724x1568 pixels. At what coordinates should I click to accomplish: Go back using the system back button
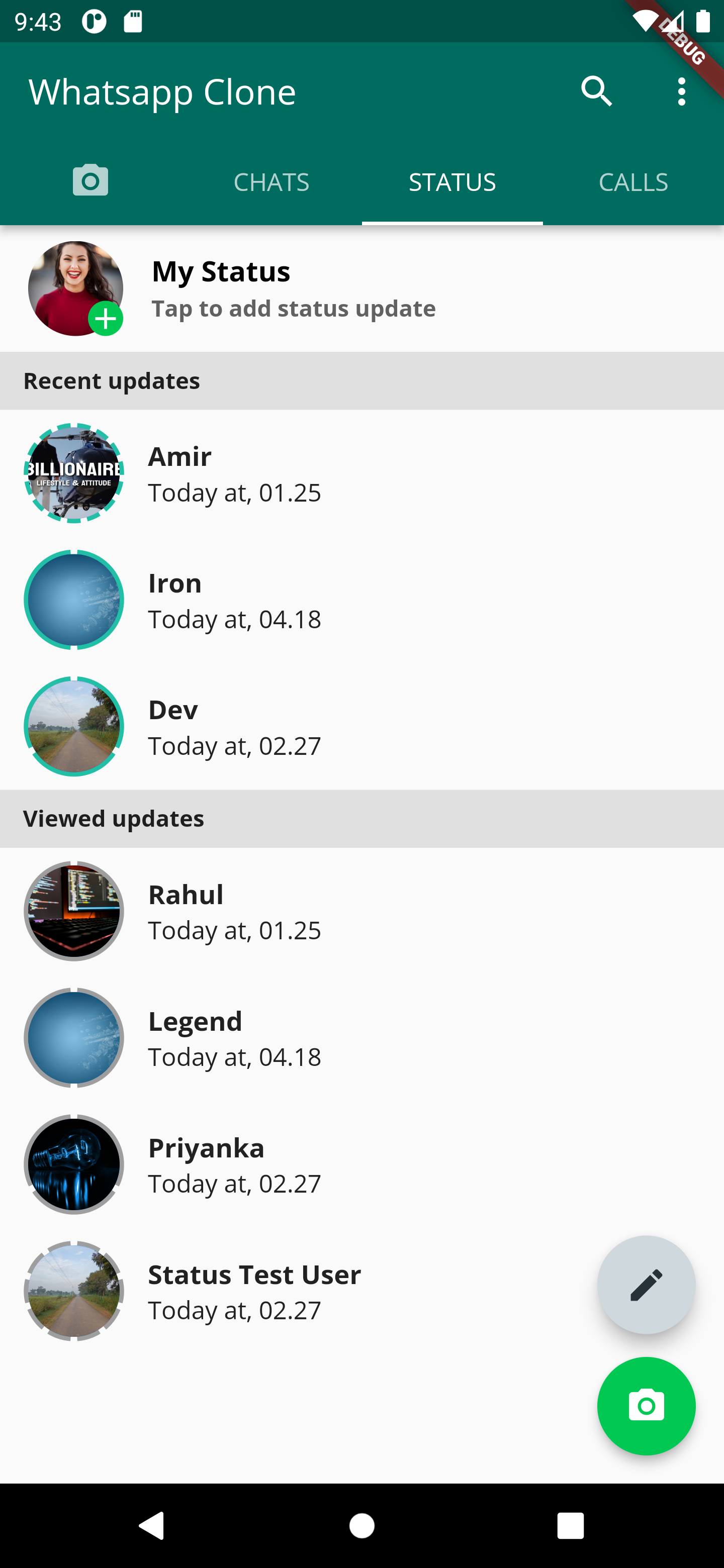pyautogui.click(x=152, y=1525)
